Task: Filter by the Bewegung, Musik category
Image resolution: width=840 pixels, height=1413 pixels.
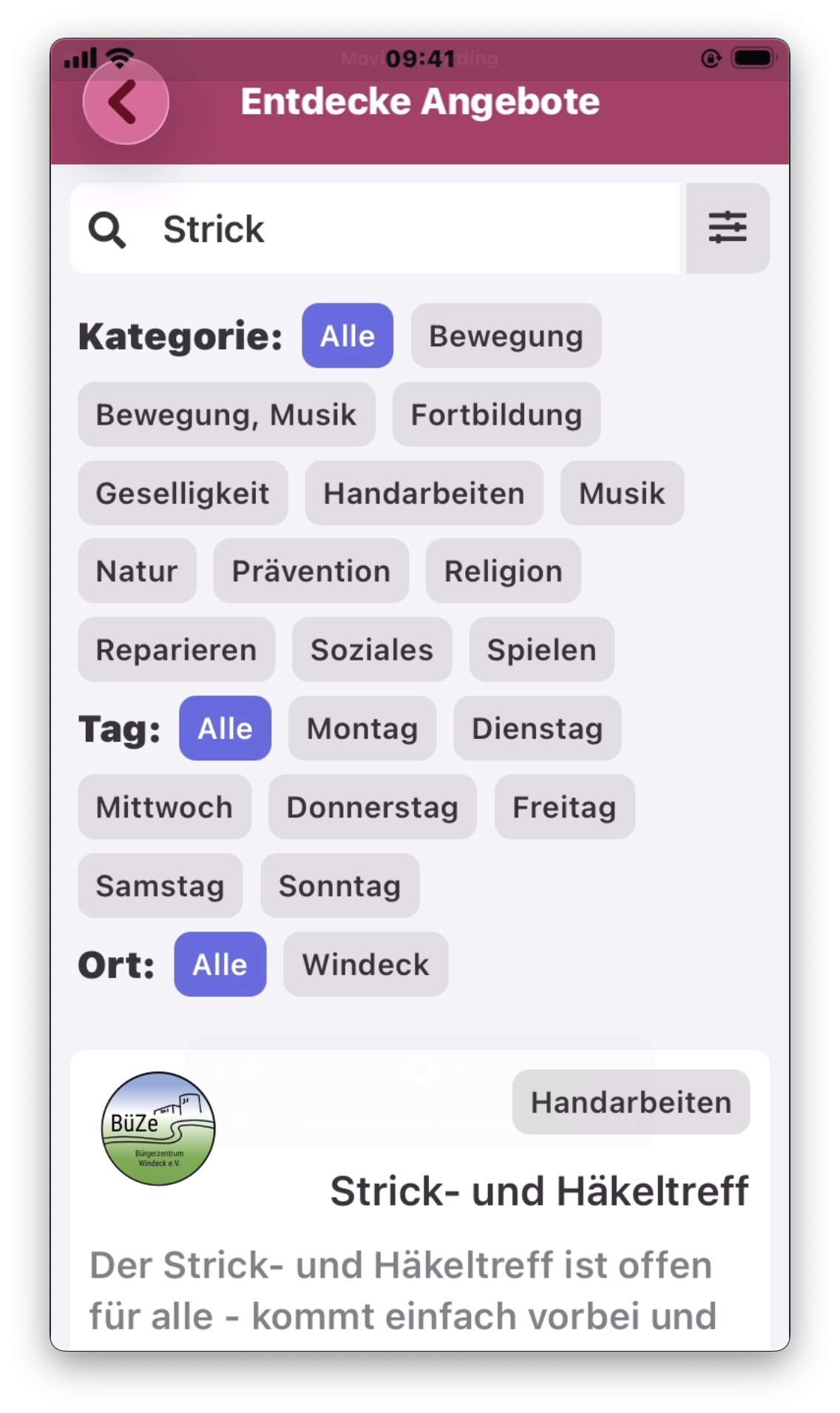Action: point(226,414)
